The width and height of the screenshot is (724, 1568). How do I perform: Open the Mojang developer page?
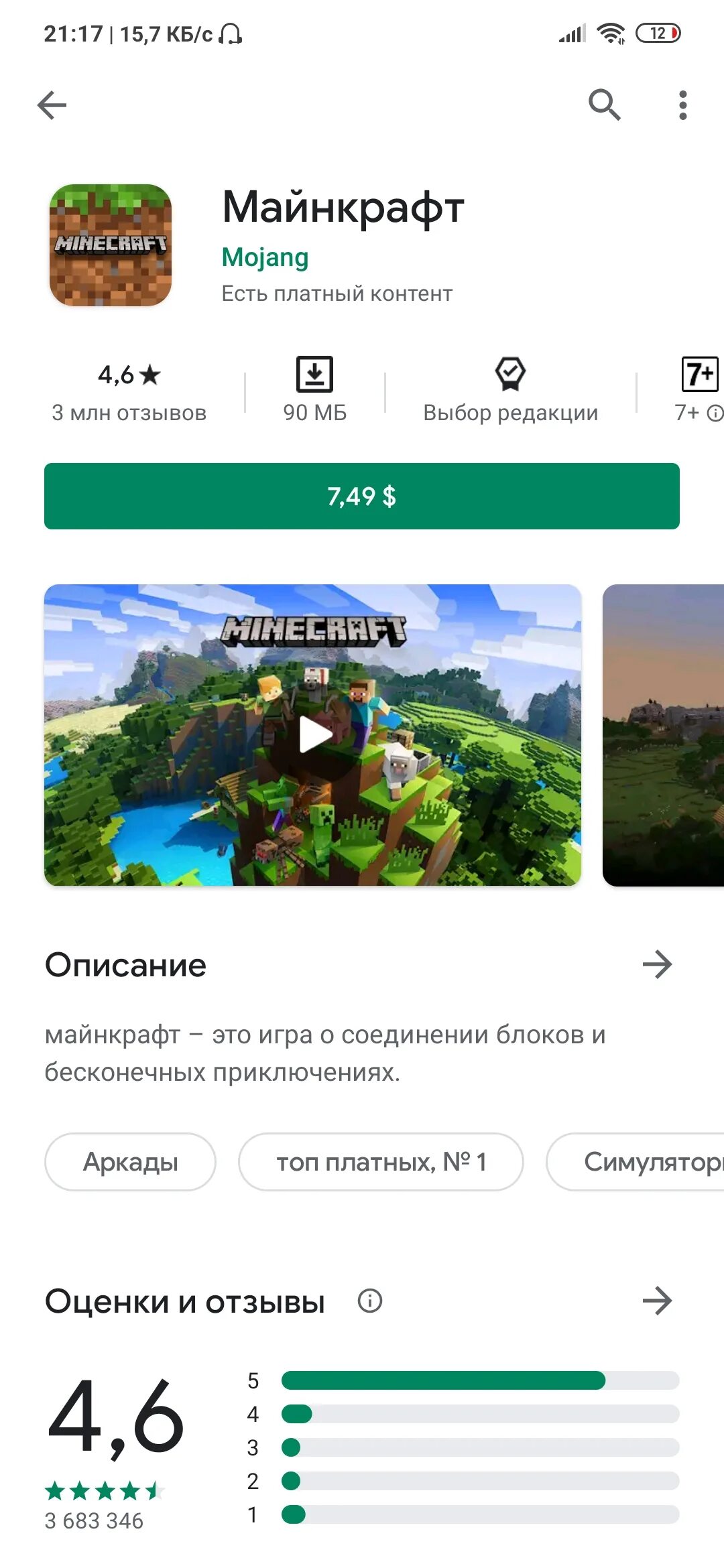click(265, 257)
